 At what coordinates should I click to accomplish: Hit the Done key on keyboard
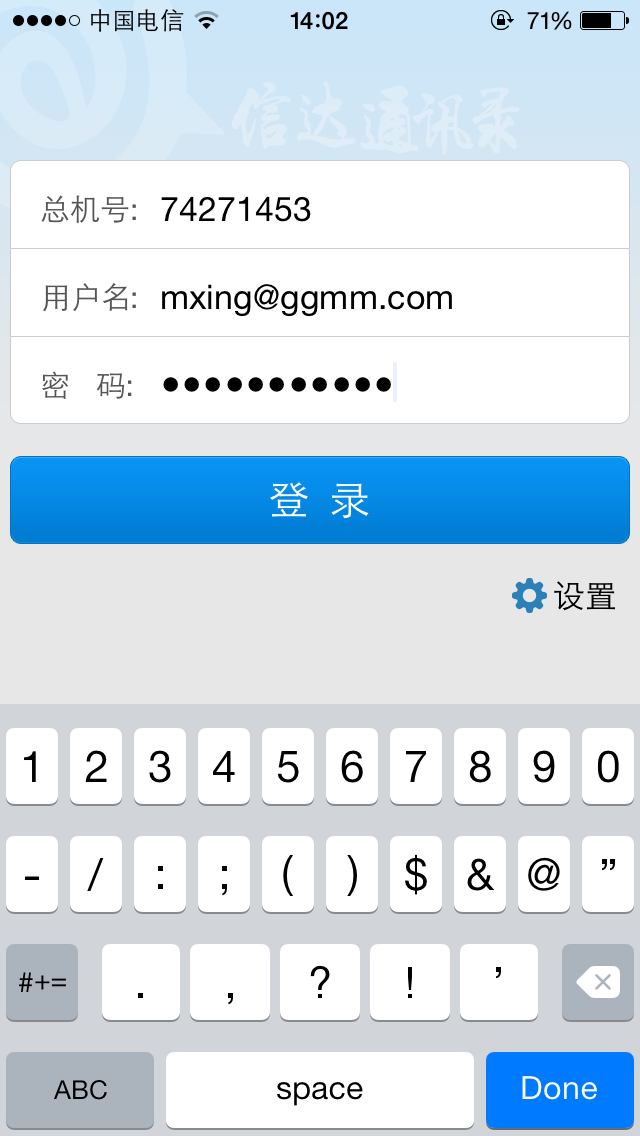560,1089
